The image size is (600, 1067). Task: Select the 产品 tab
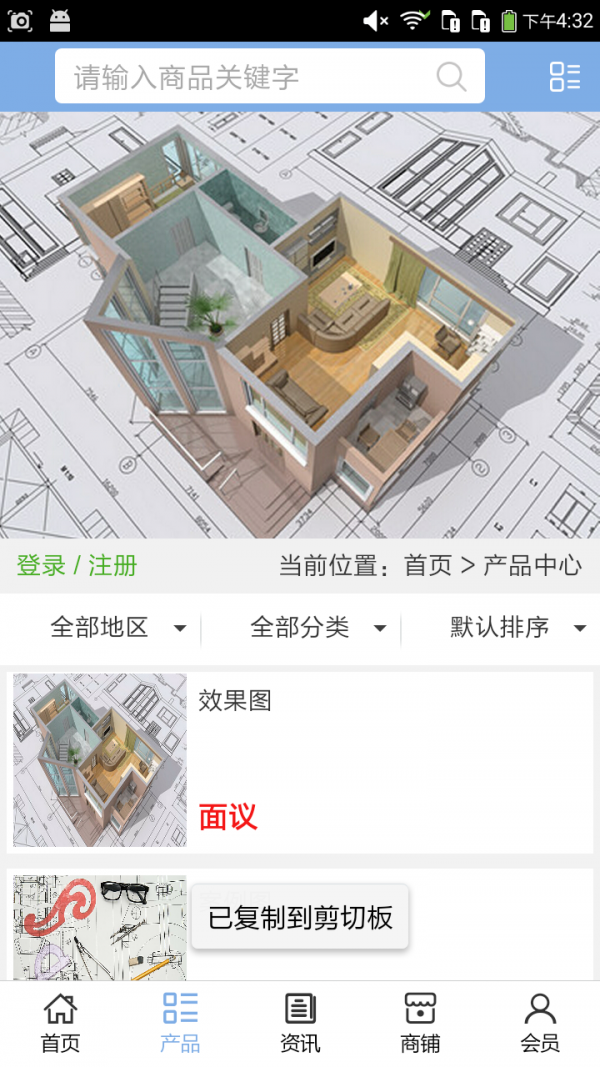[x=180, y=1024]
